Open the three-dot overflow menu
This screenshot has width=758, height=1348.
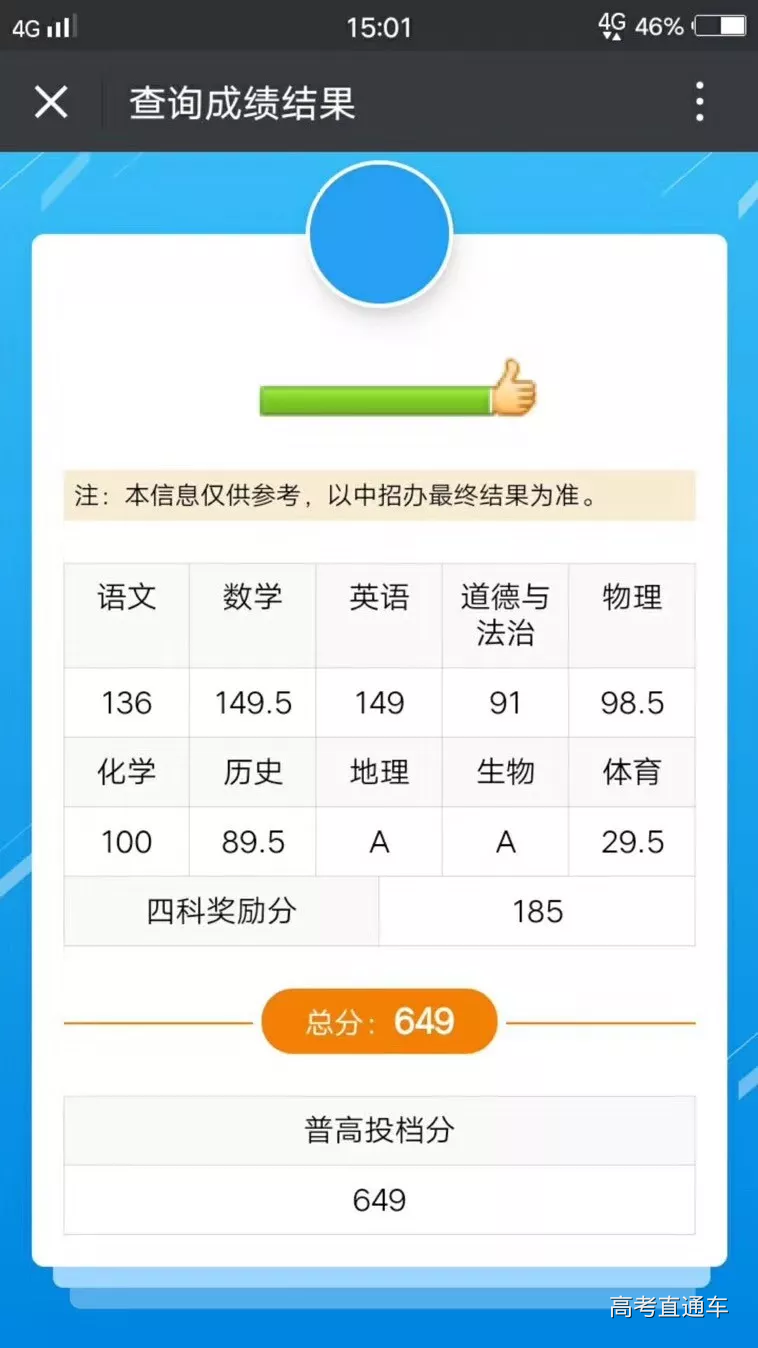click(699, 102)
